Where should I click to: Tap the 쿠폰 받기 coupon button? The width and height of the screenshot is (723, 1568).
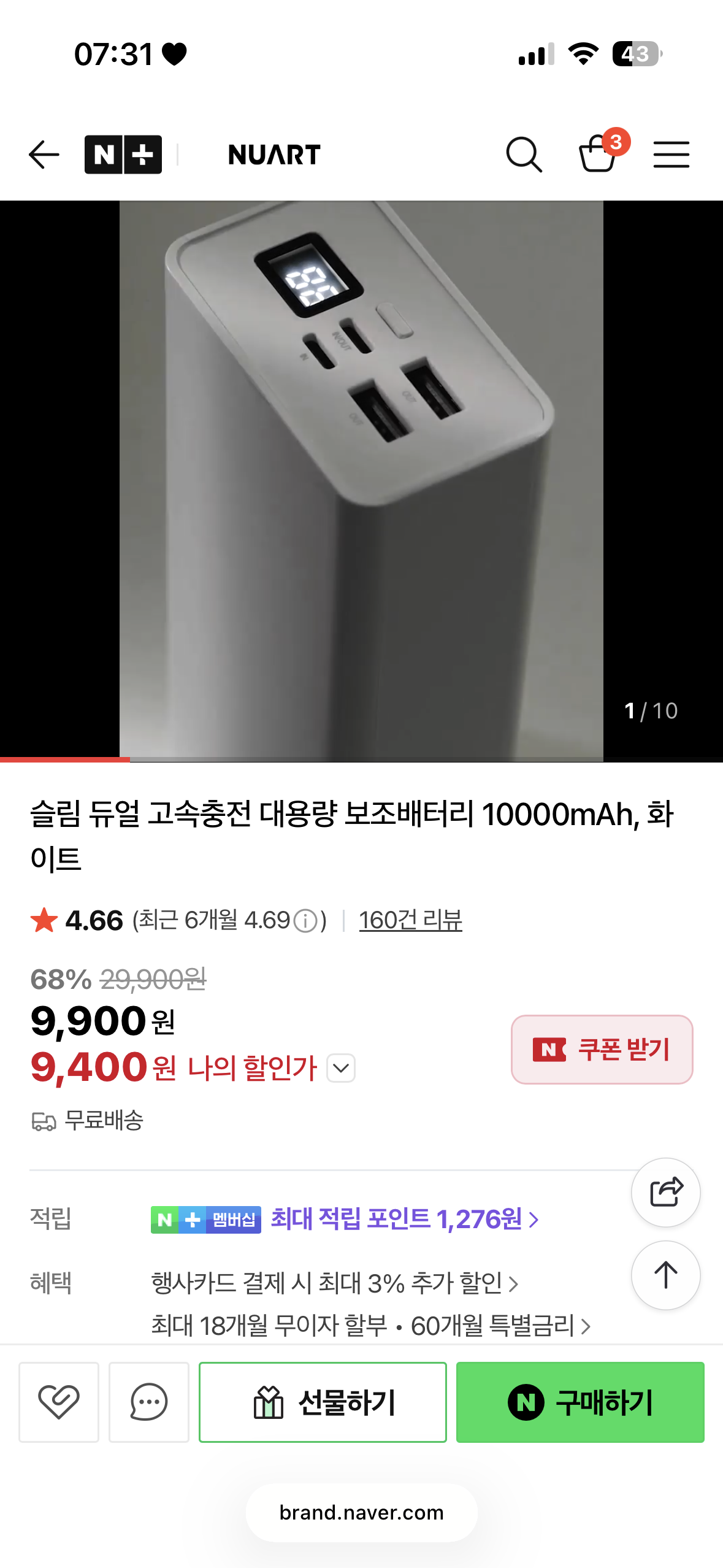pyautogui.click(x=602, y=1049)
